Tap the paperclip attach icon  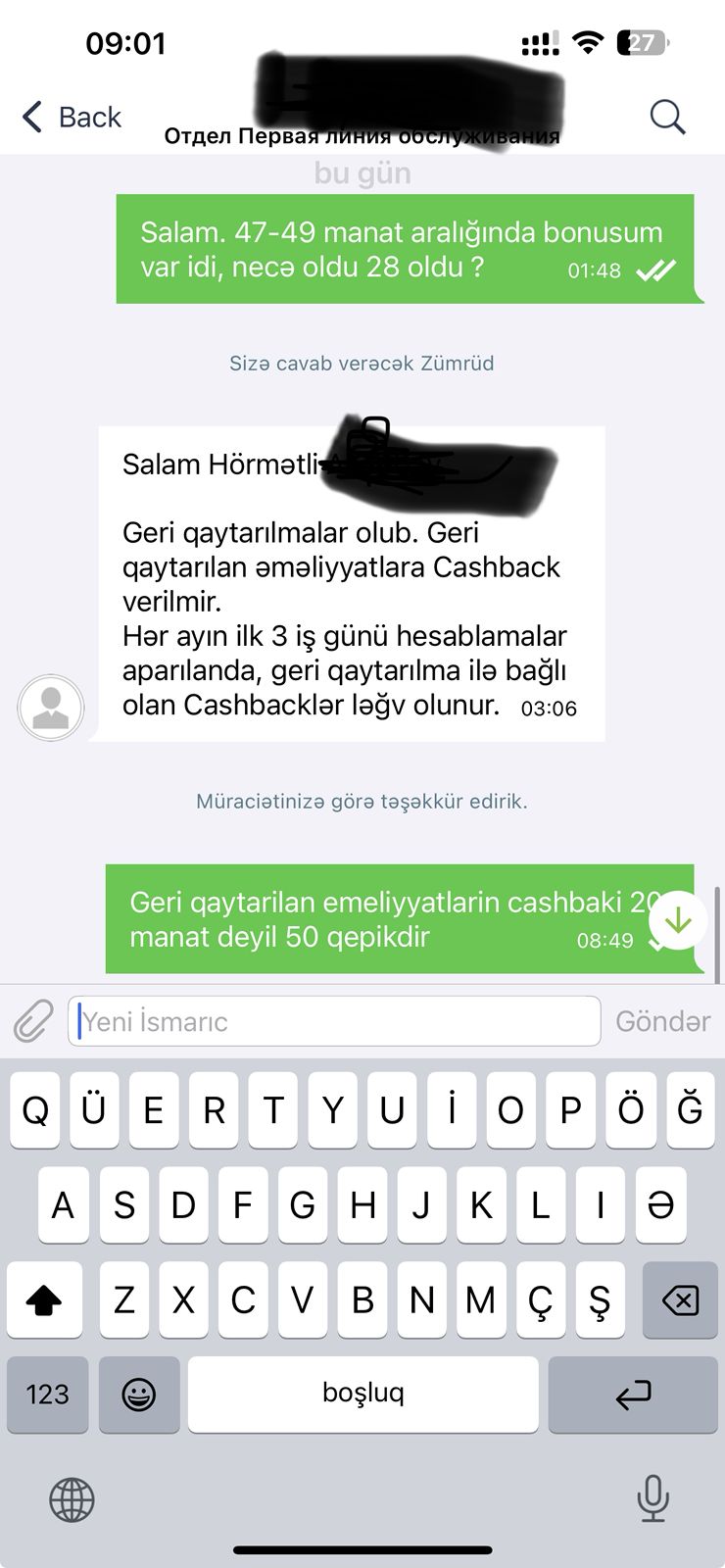point(33,1021)
